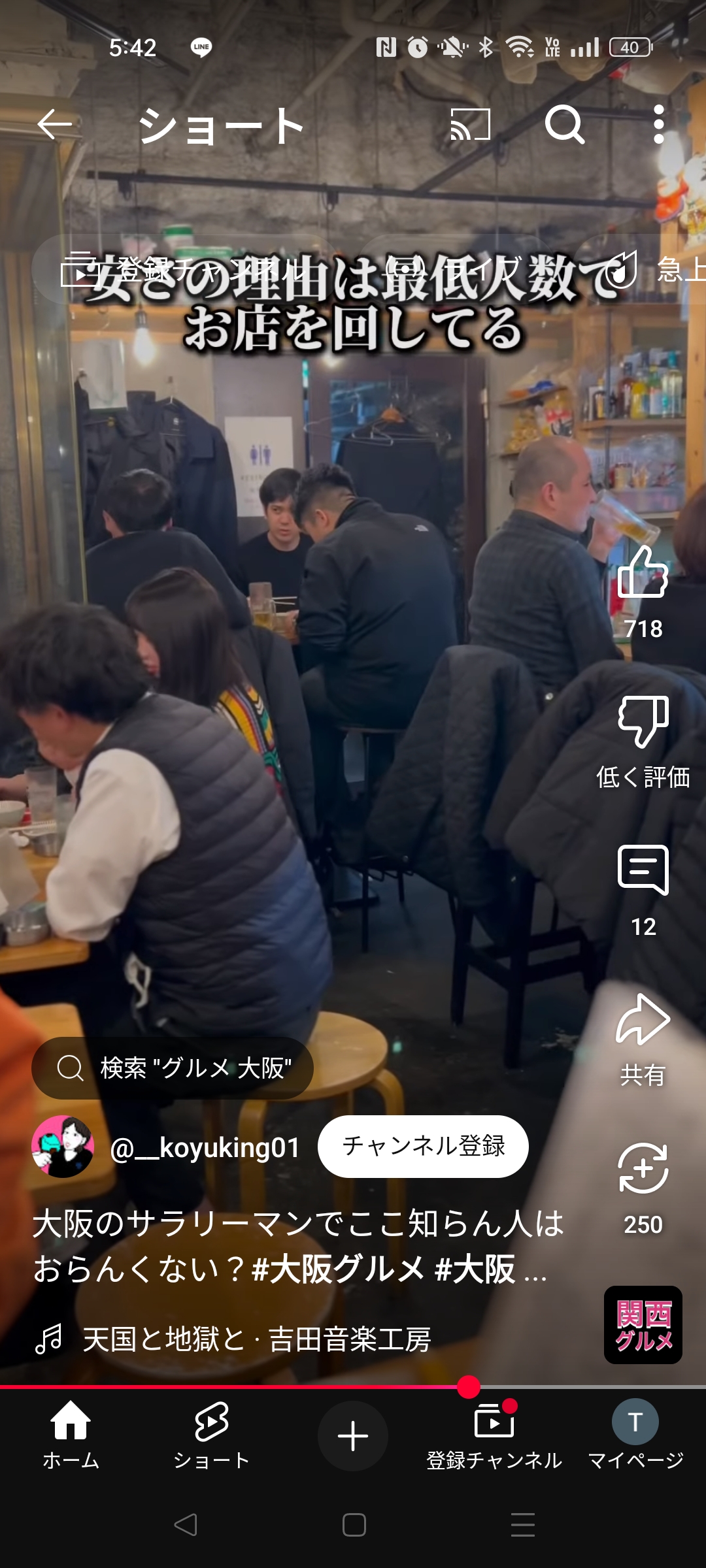706x1568 pixels.
Task: Search for "グルメ 大阪" chip
Action: 173,1068
